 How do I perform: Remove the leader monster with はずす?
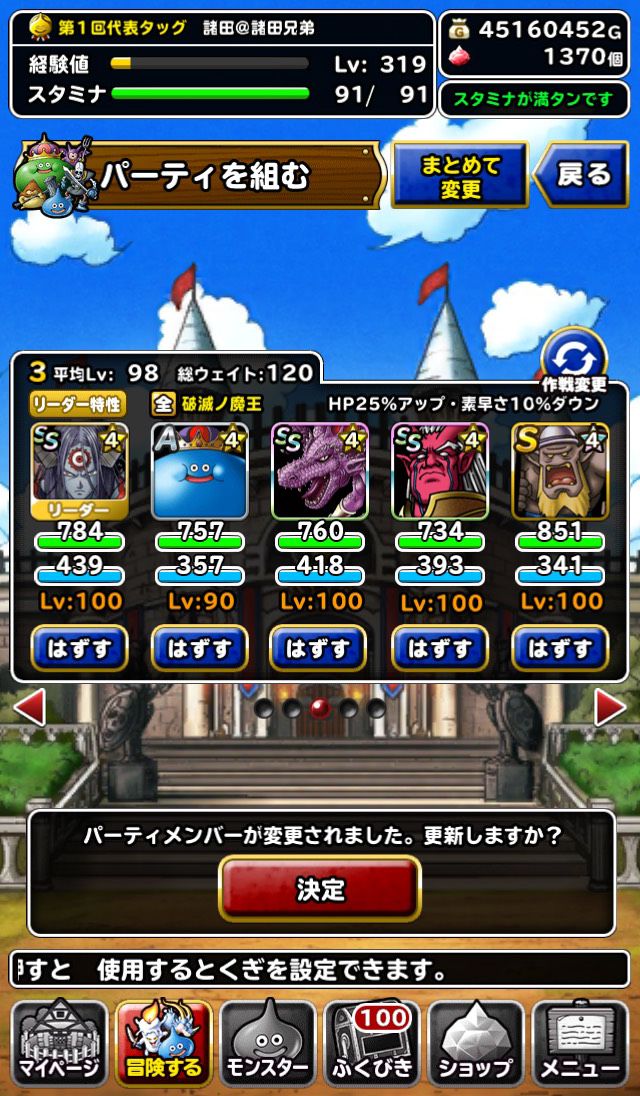point(80,648)
